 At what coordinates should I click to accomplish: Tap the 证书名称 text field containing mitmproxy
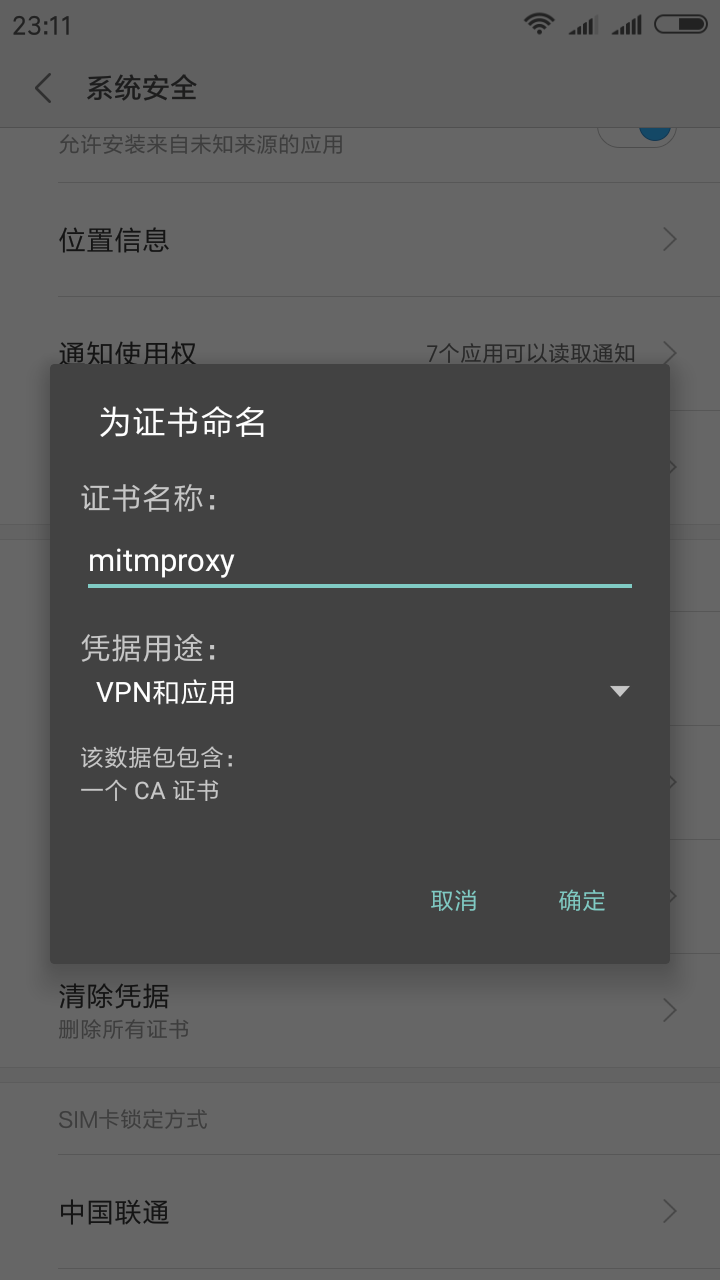(360, 561)
